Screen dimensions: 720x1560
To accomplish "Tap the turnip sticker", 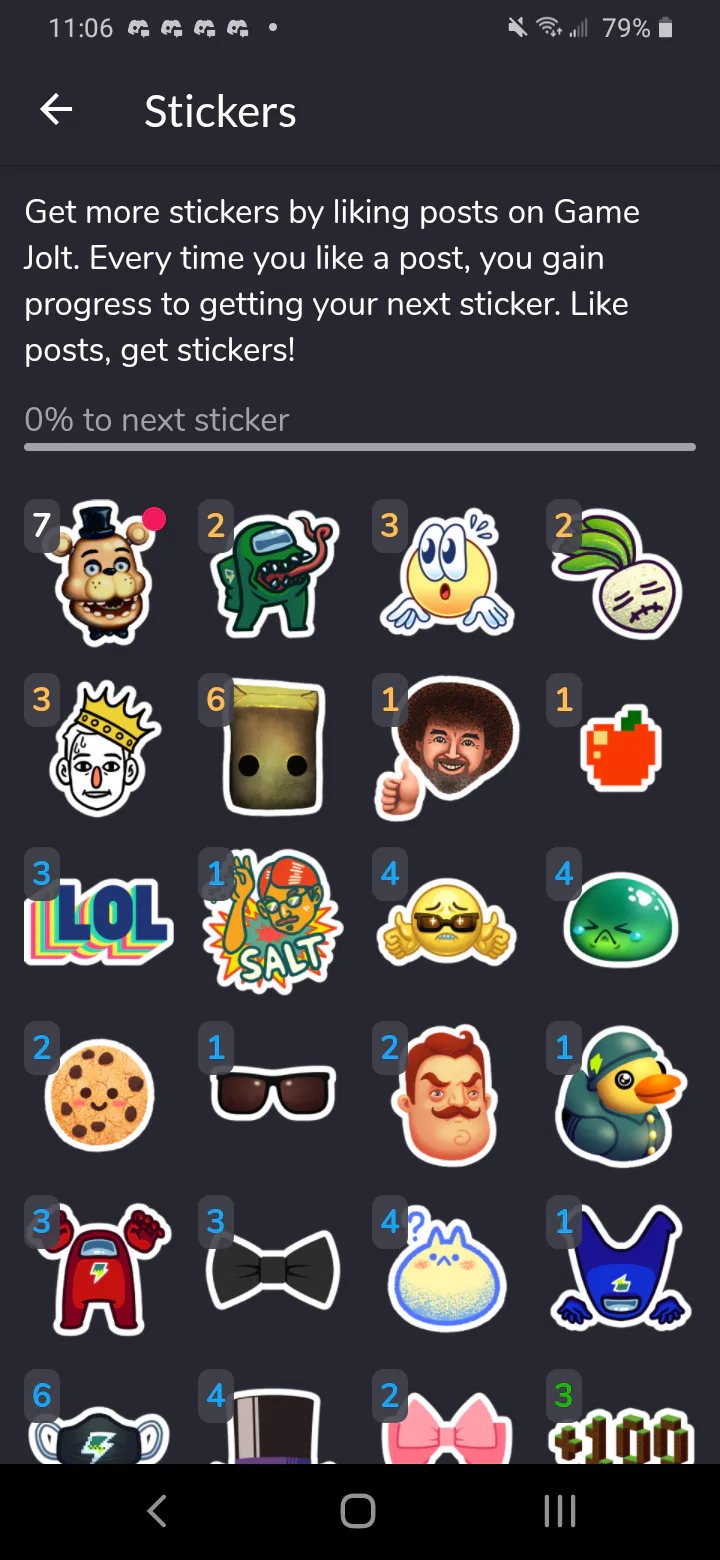I will coord(621,574).
